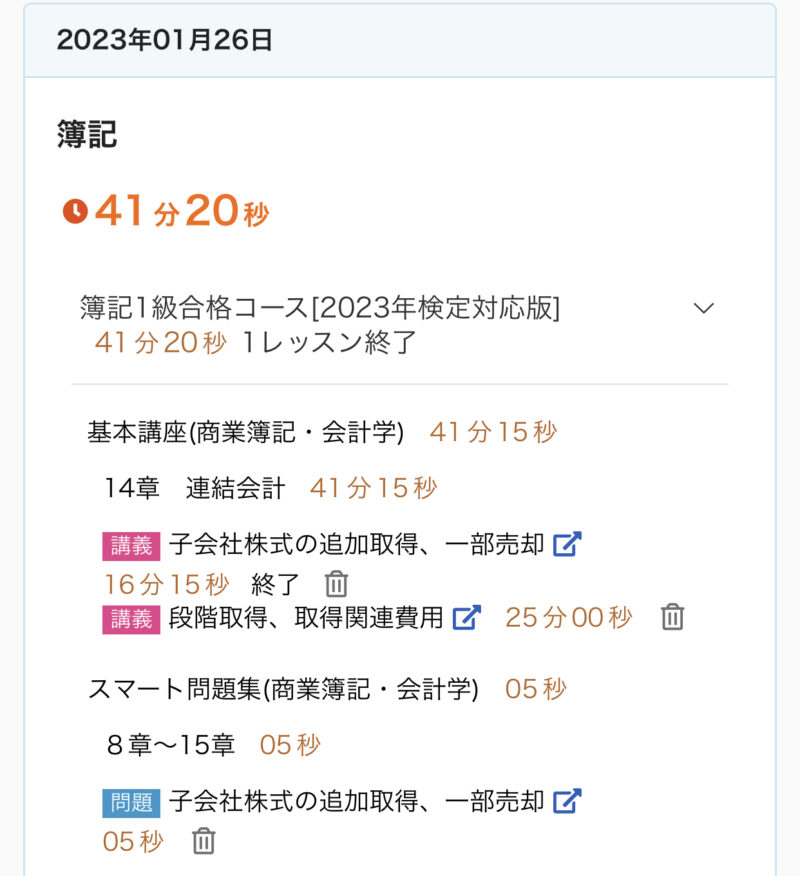
Task: Open the 問題 子会社株式の追加取得、一部売却 external link
Action: [567, 801]
